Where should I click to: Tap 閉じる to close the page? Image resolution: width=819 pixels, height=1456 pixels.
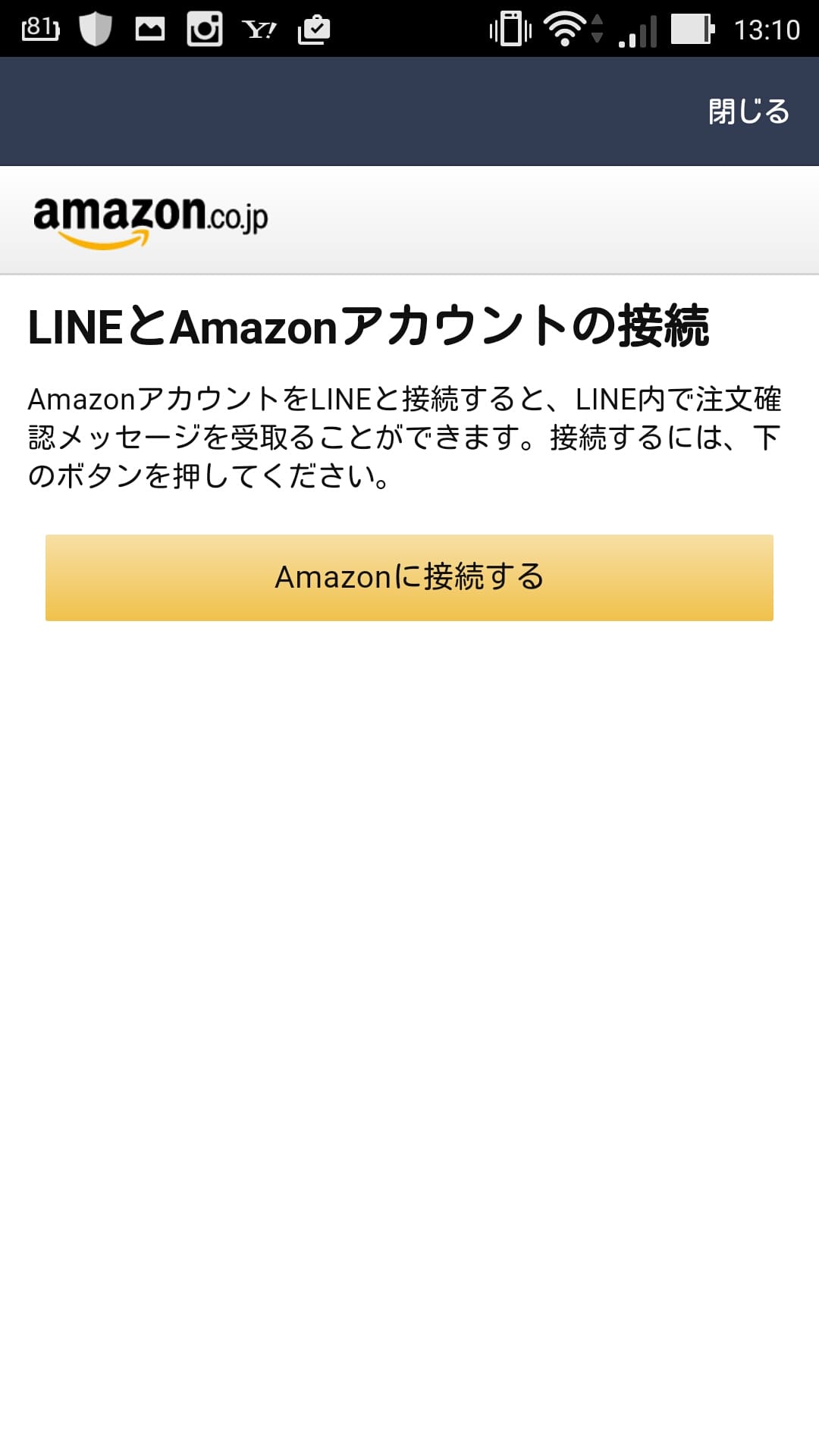748,112
